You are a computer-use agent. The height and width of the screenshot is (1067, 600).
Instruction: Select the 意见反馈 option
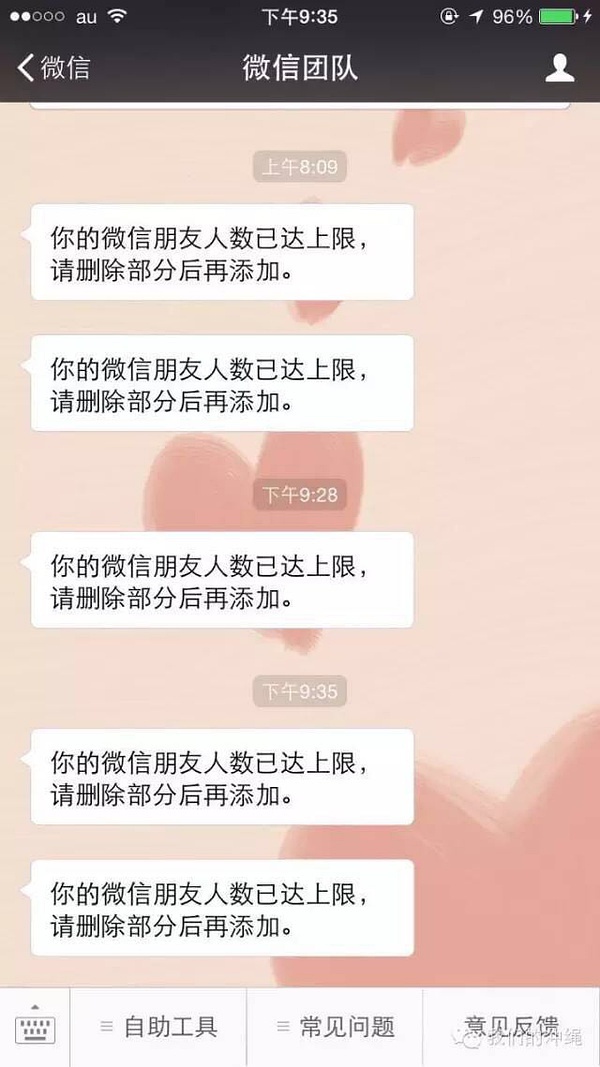coord(512,1027)
